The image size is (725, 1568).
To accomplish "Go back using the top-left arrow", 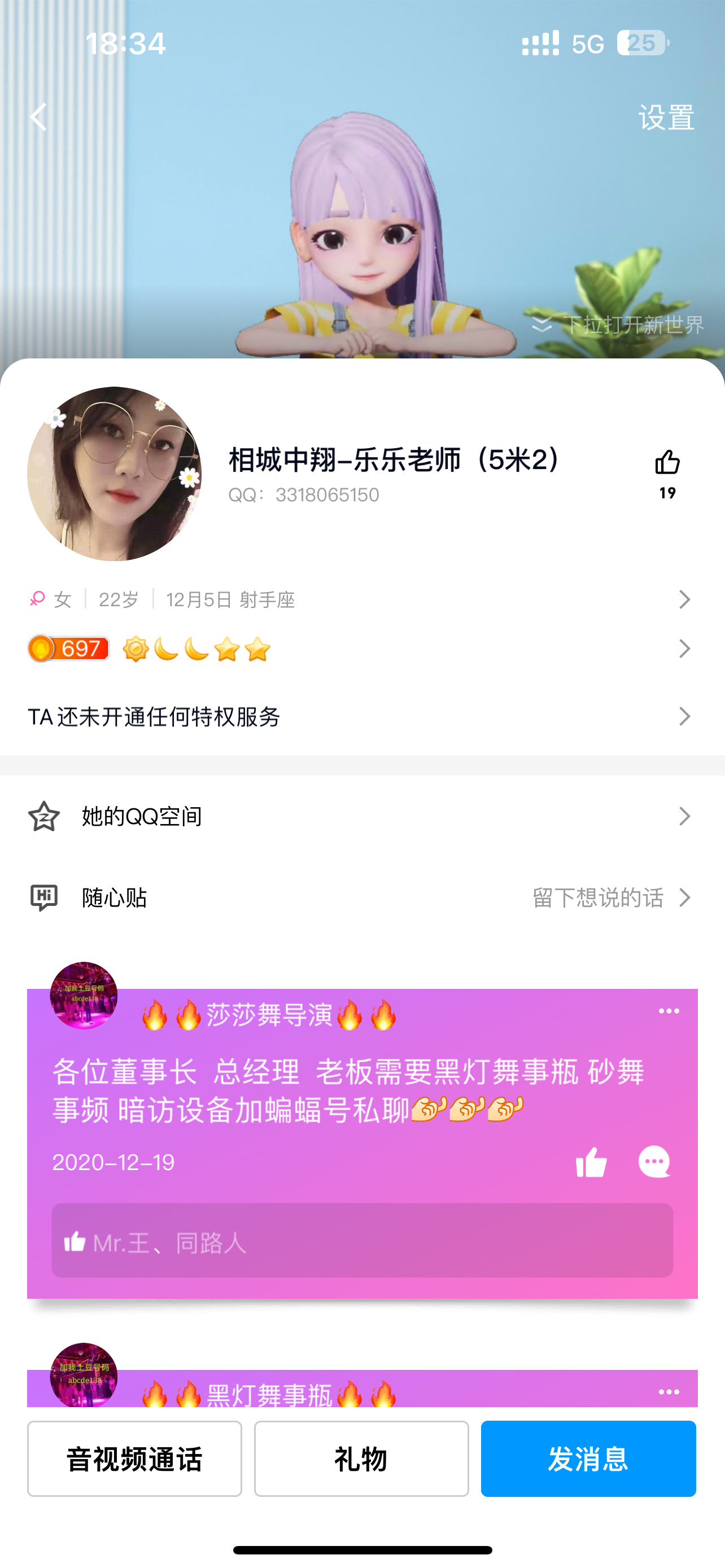I will (38, 117).
